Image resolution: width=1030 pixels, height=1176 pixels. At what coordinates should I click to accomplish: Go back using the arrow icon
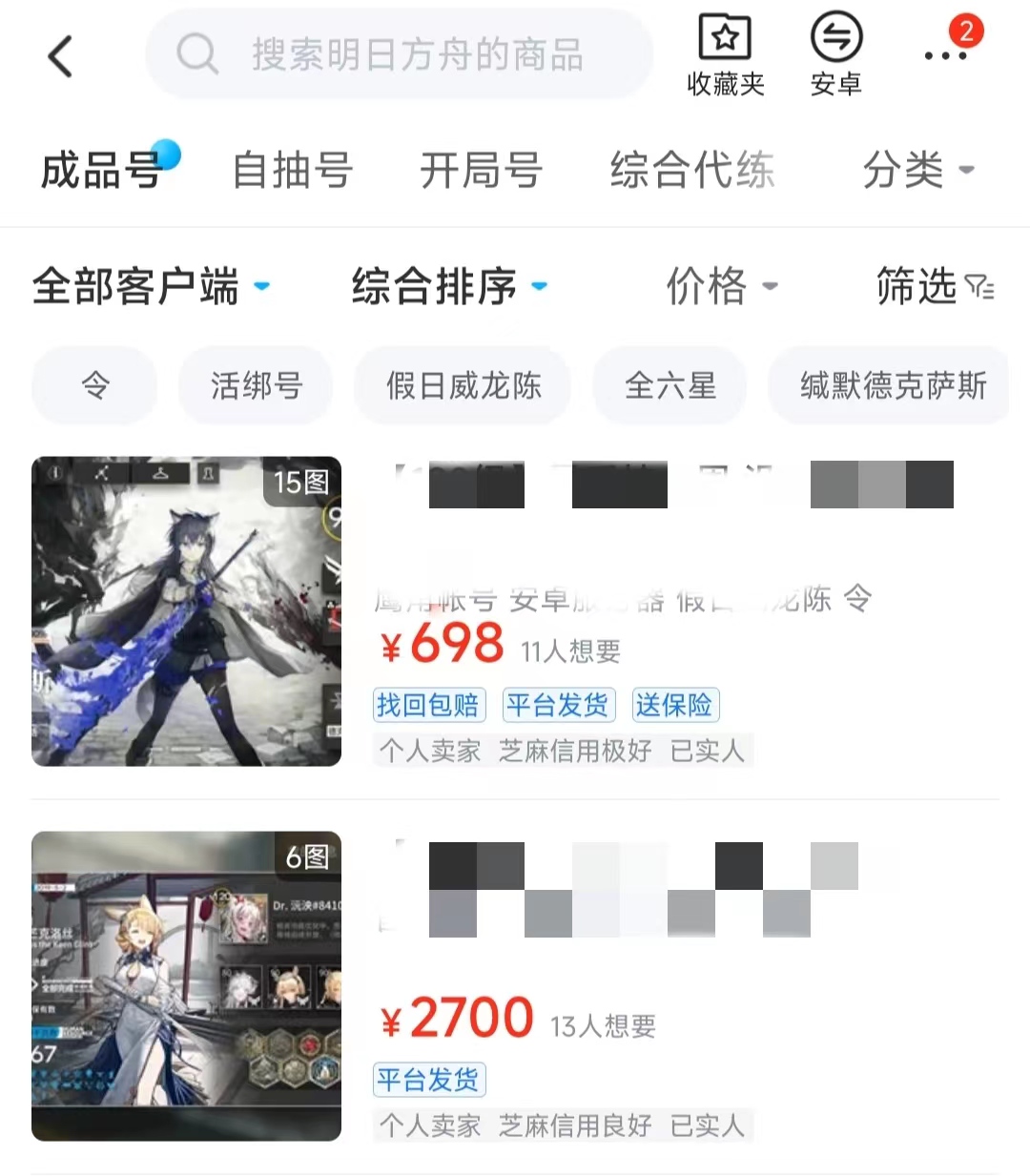pyautogui.click(x=60, y=56)
